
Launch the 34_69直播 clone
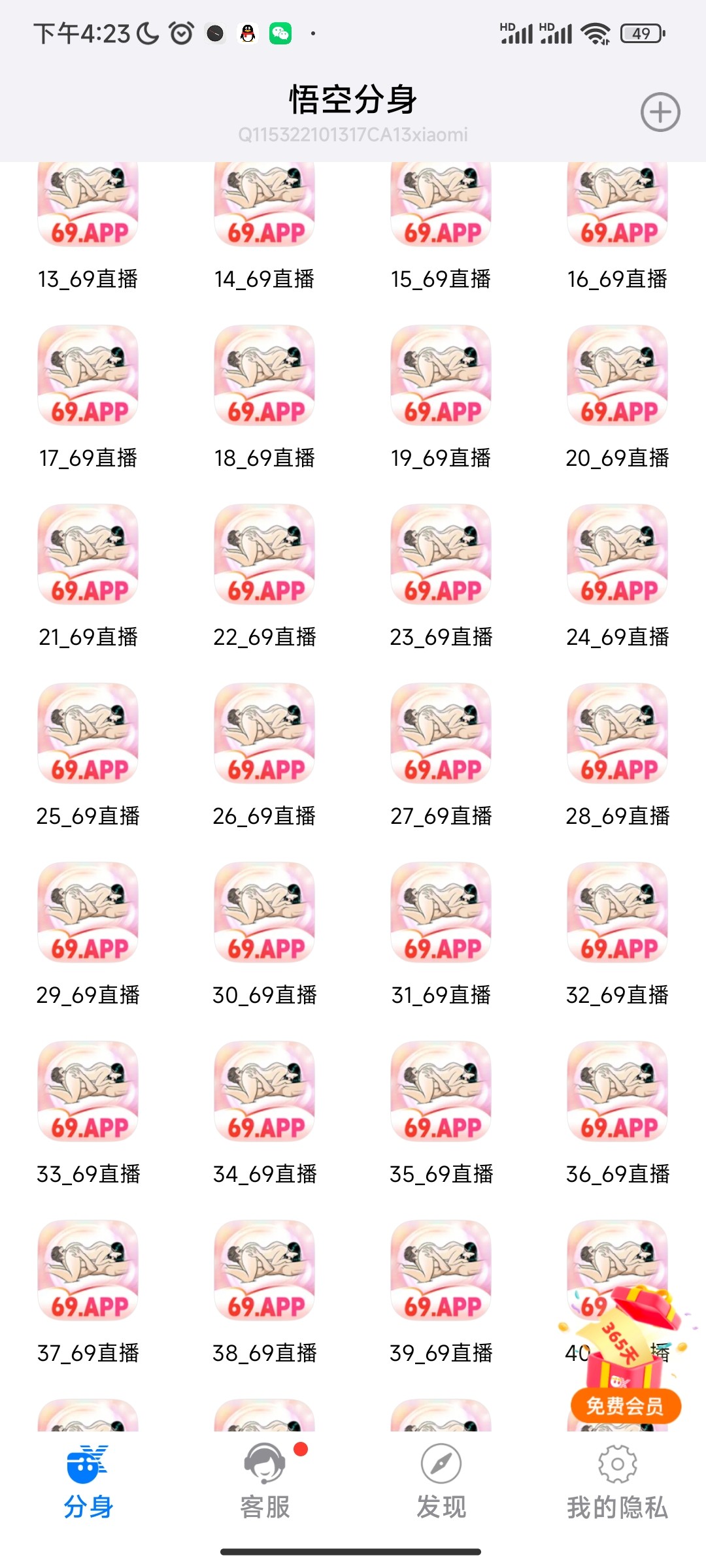(x=265, y=1092)
